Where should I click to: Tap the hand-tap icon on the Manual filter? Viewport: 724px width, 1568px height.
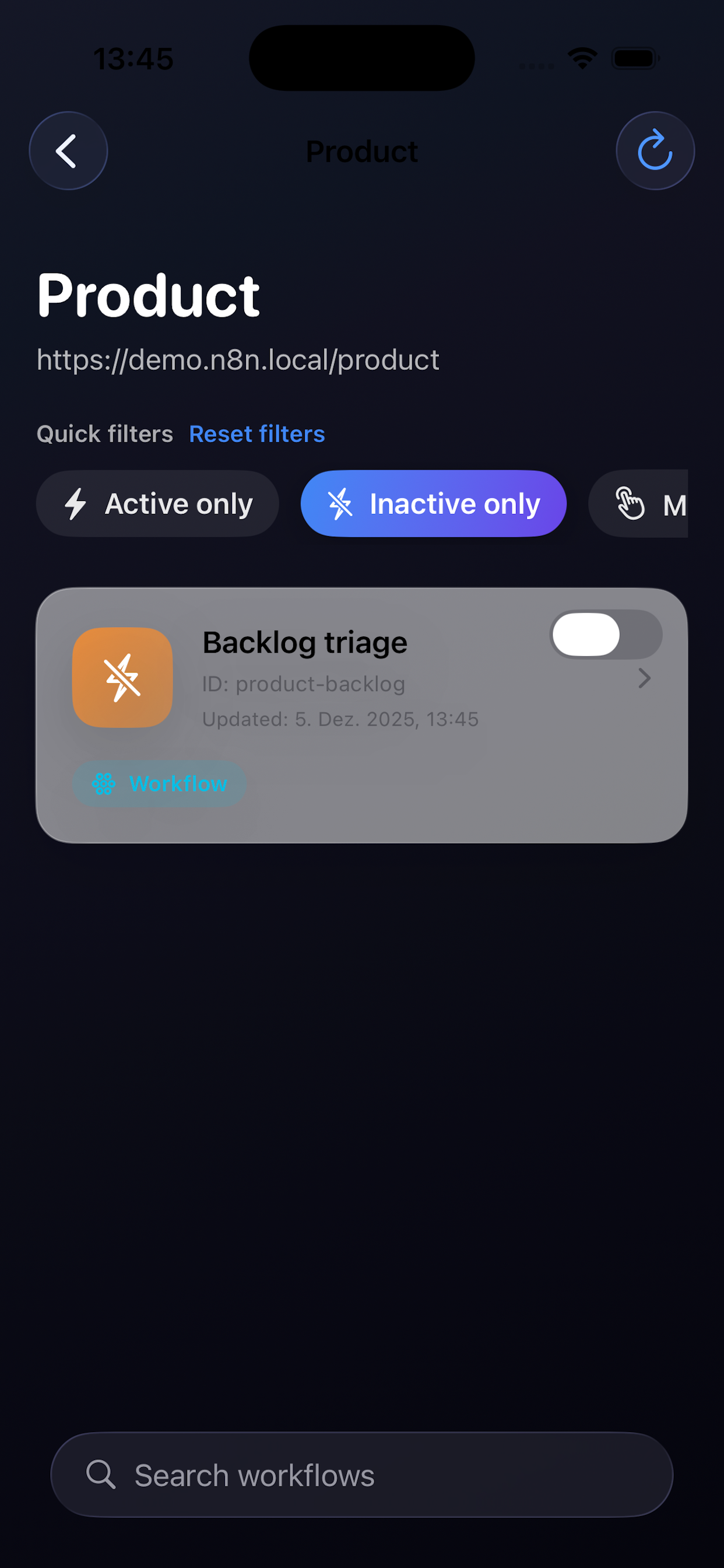coord(630,503)
